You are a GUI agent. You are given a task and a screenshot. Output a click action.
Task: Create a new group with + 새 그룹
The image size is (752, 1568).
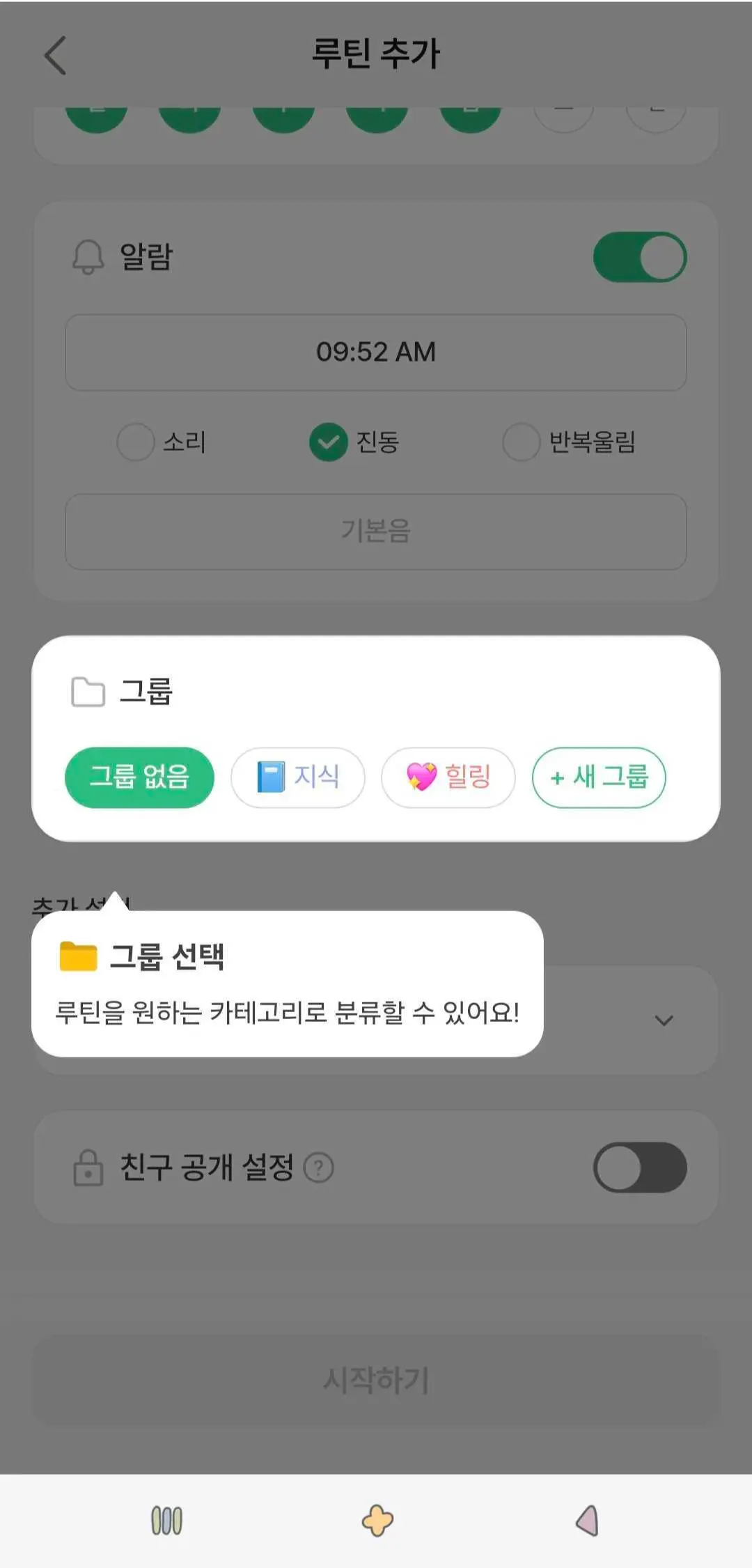599,777
